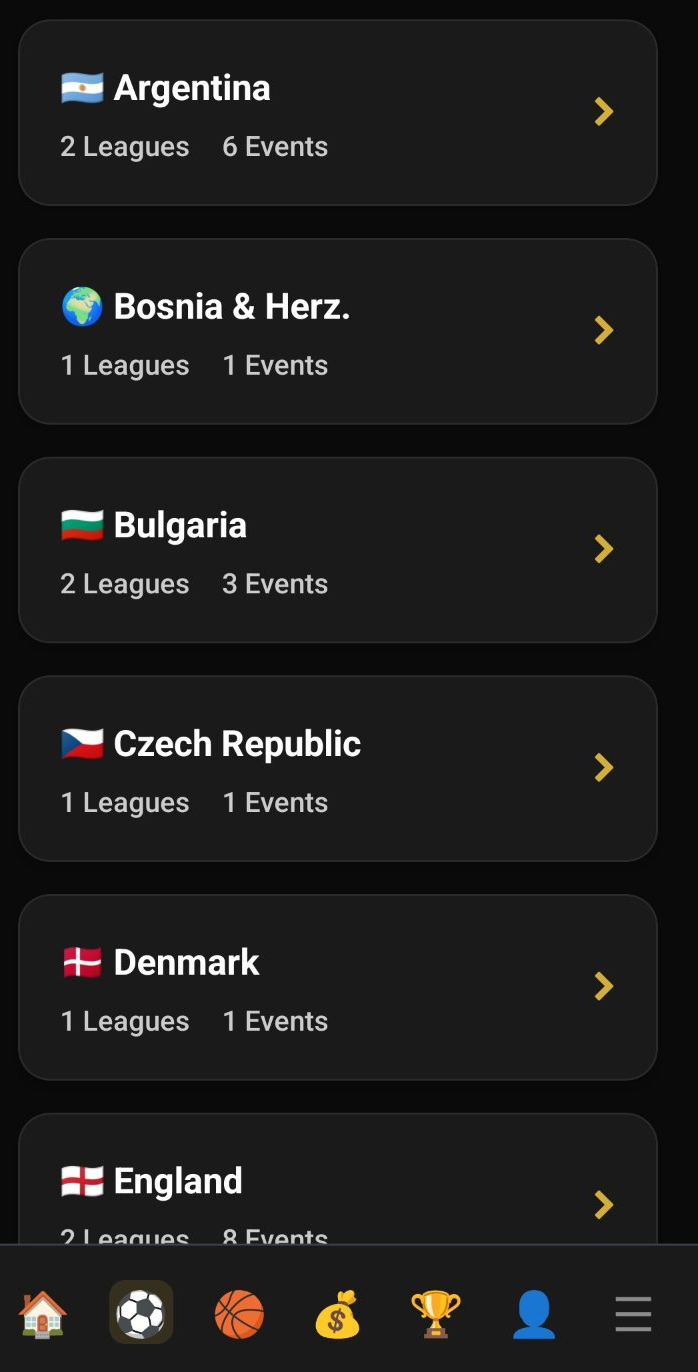Image resolution: width=698 pixels, height=1372 pixels.
Task: Open the Argentina leagues card
Action: [x=337, y=113]
